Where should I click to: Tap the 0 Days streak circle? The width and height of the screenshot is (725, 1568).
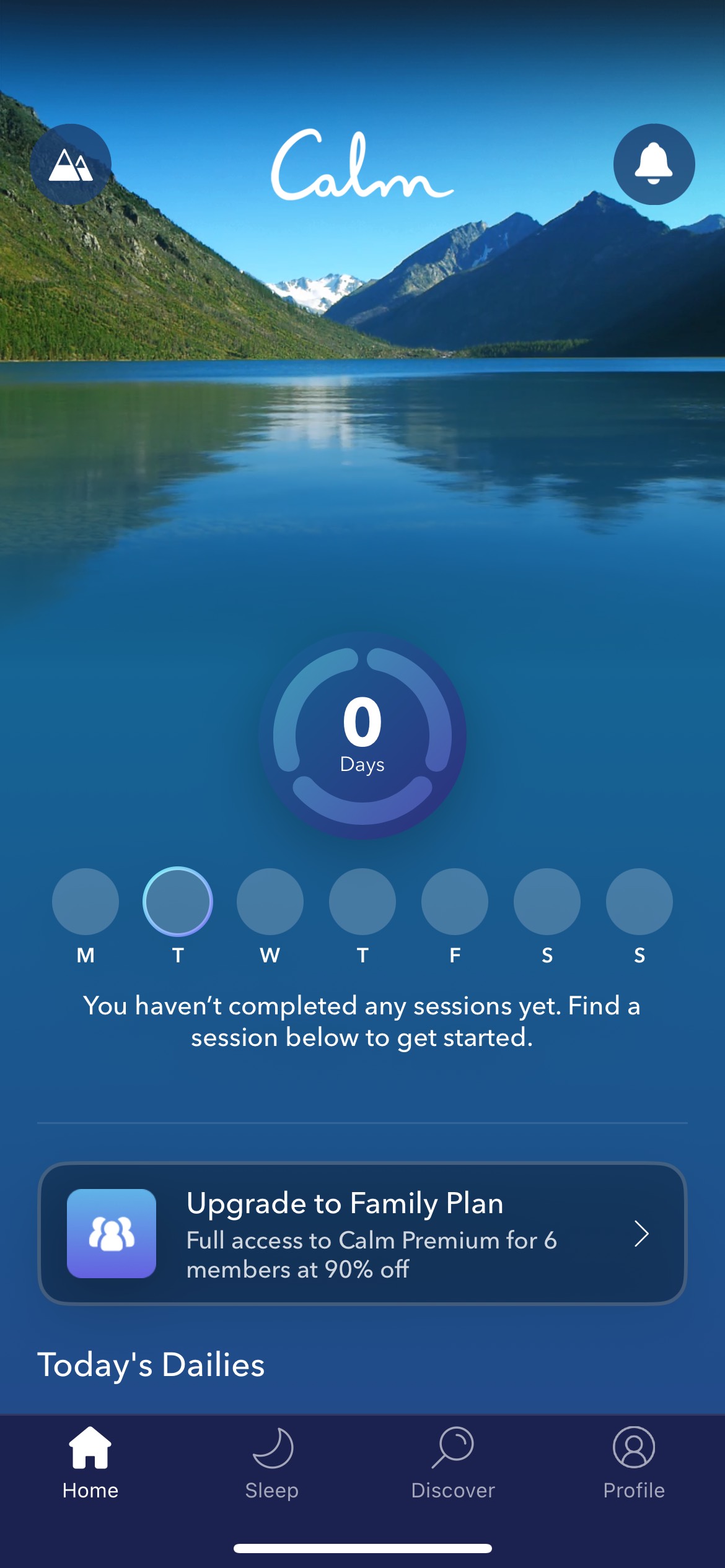tap(362, 735)
